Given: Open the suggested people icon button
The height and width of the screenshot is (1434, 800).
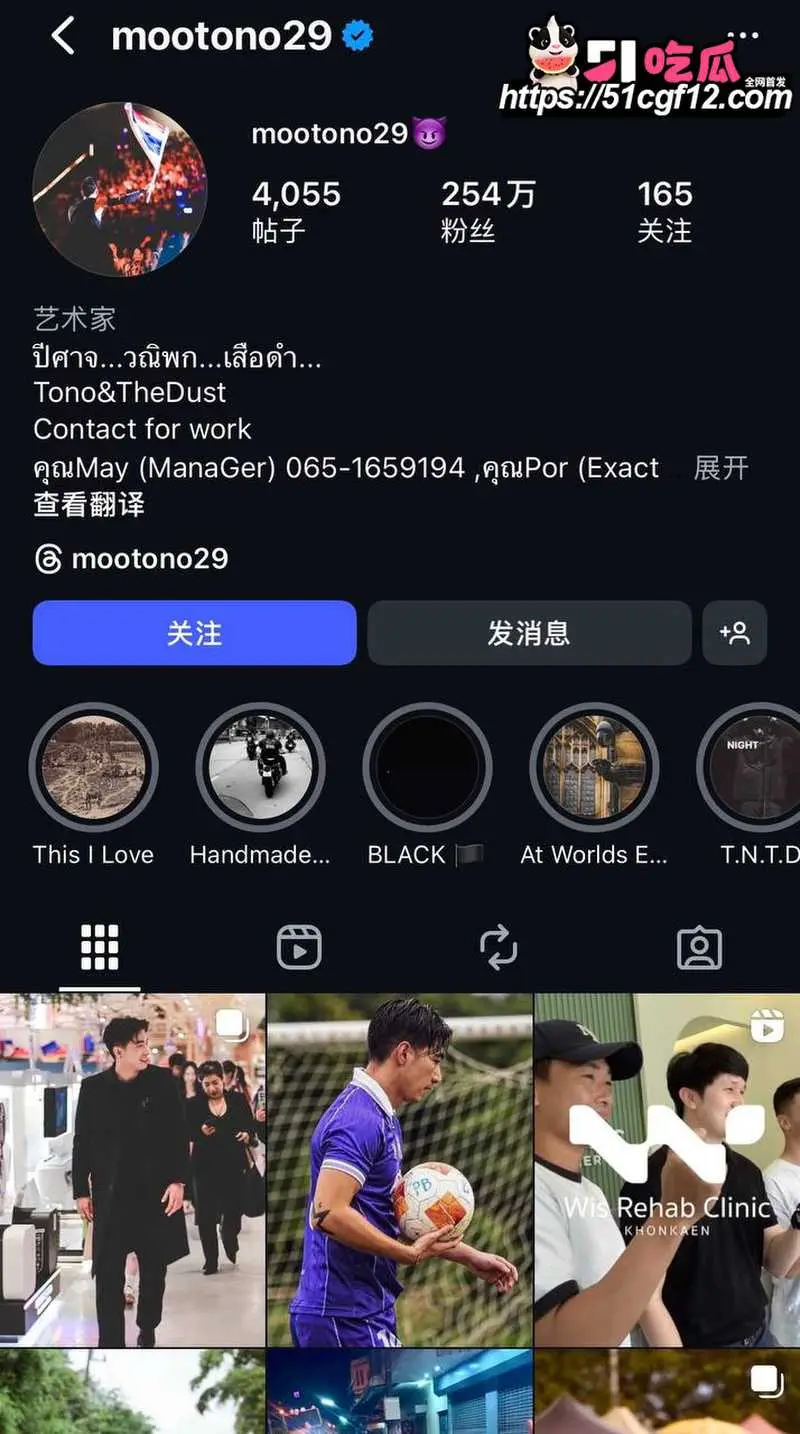Looking at the screenshot, I should (x=735, y=633).
